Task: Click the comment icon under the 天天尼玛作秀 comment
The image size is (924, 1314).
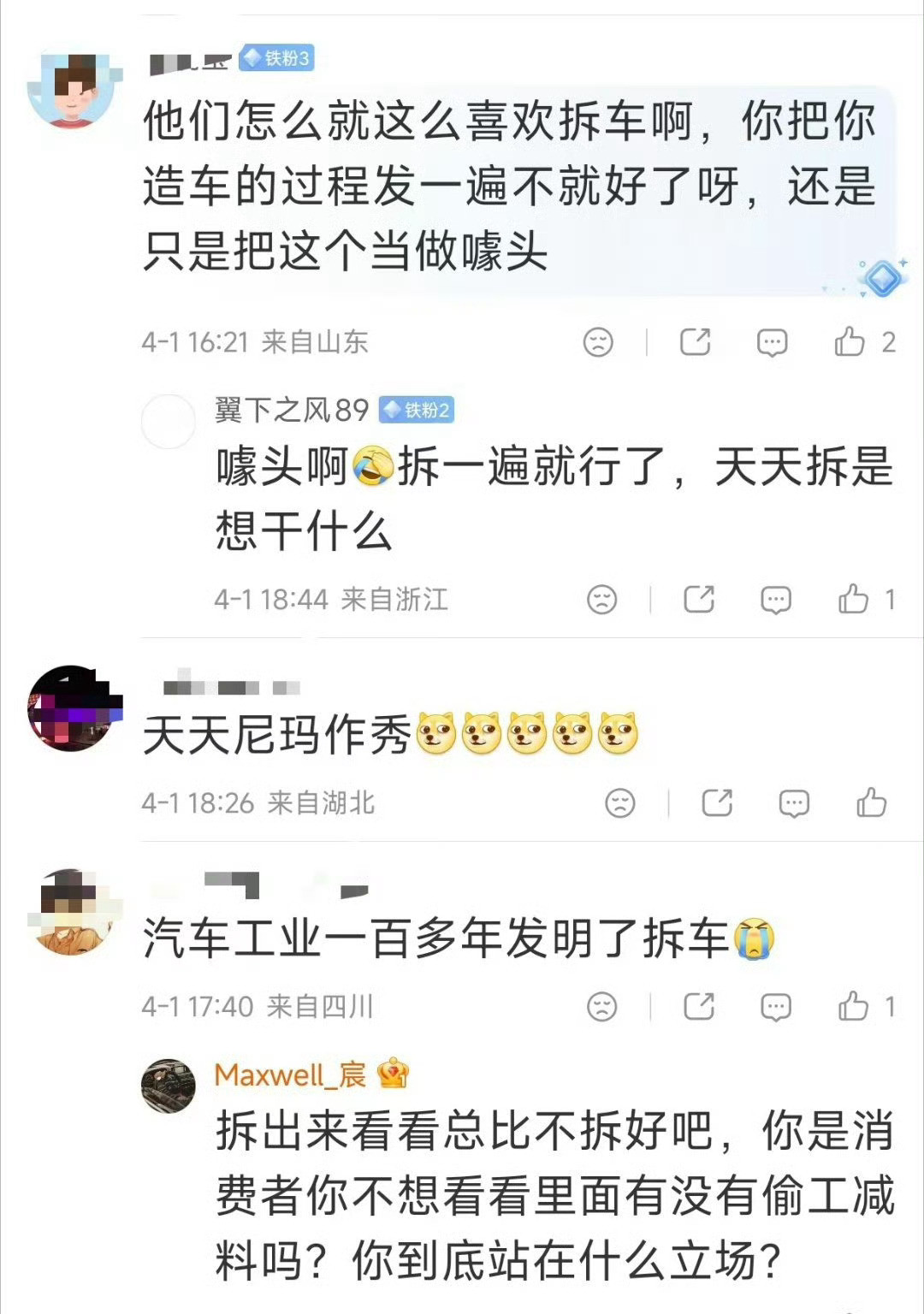Action: point(793,802)
